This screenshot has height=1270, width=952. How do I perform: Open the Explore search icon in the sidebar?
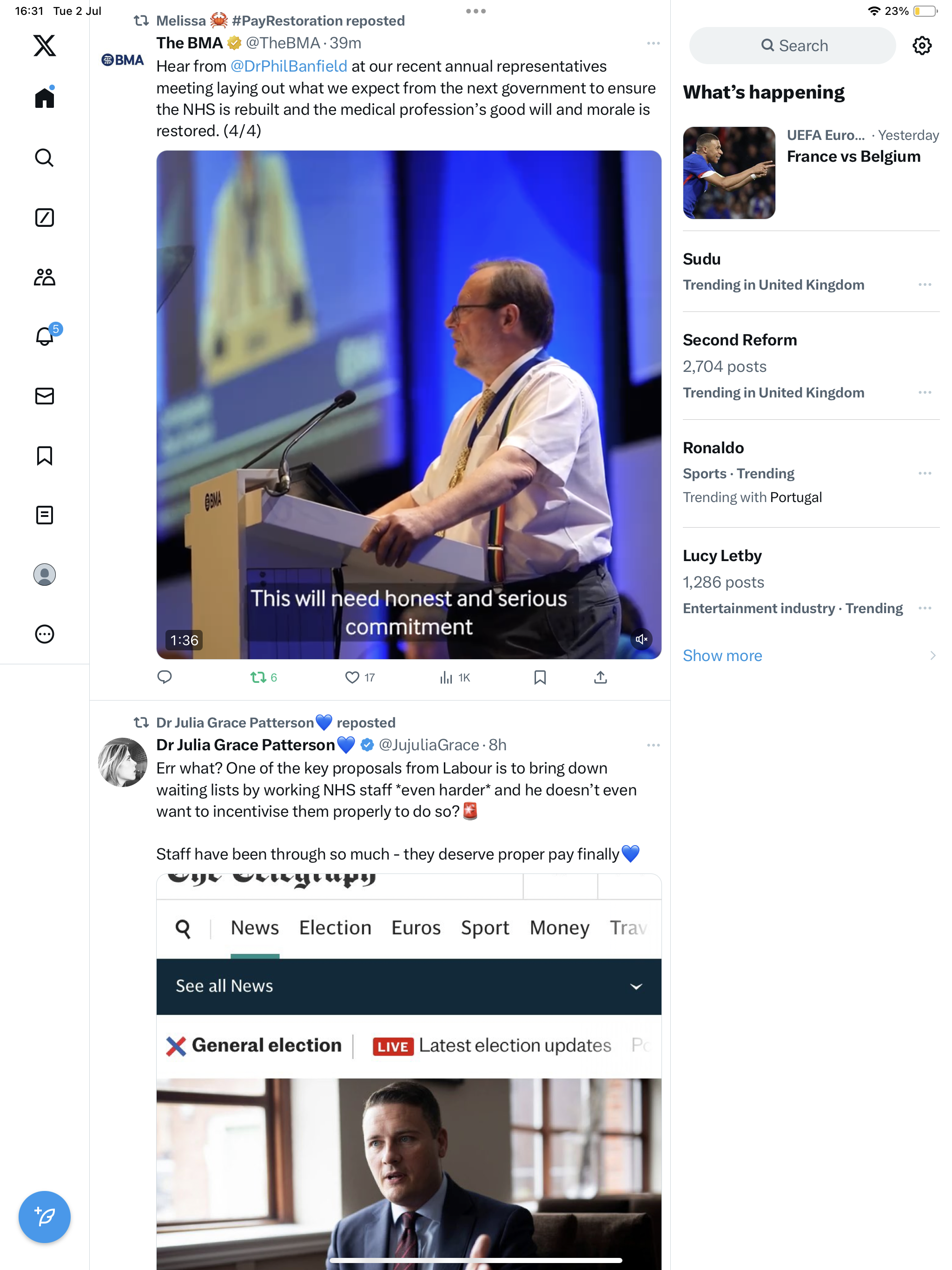[44, 157]
